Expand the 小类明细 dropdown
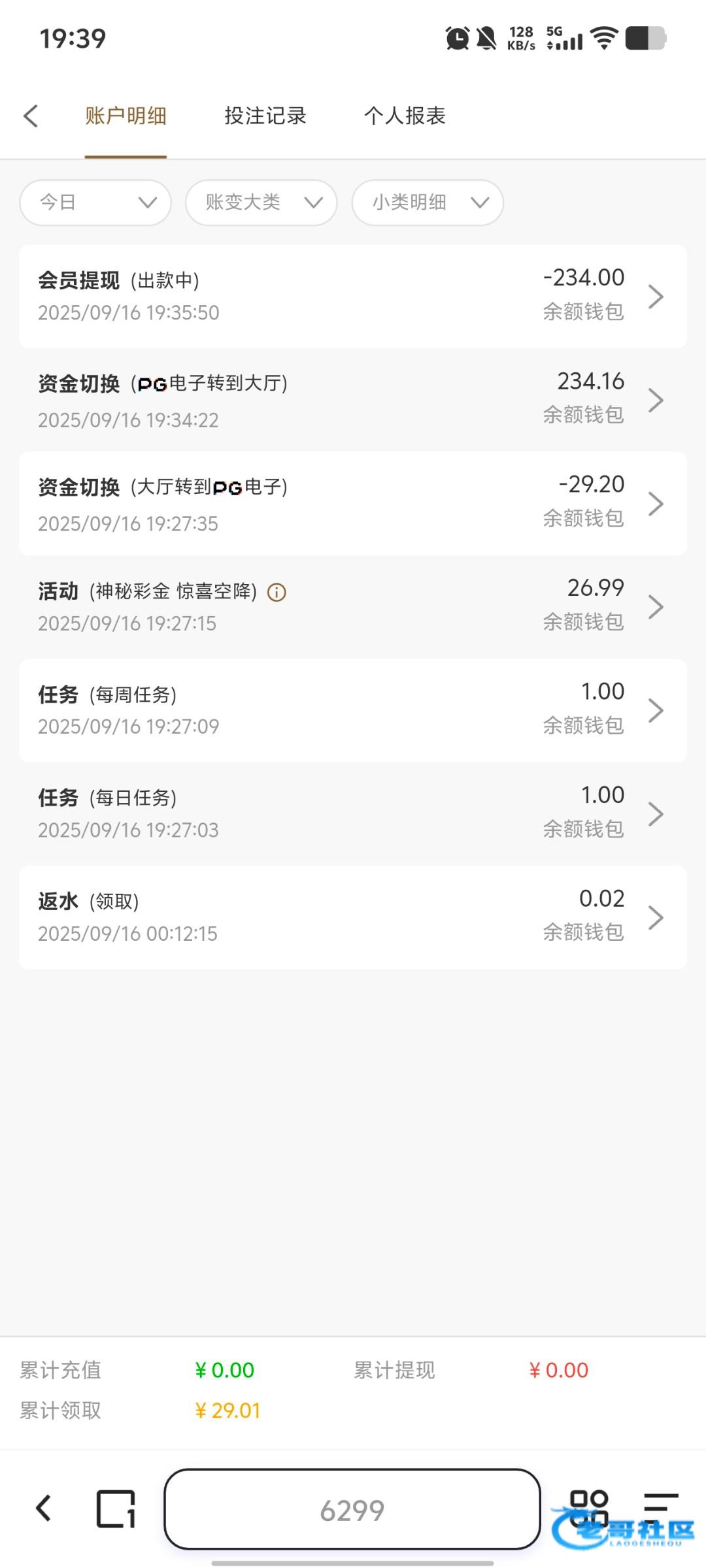This screenshot has width=706, height=1568. (428, 203)
